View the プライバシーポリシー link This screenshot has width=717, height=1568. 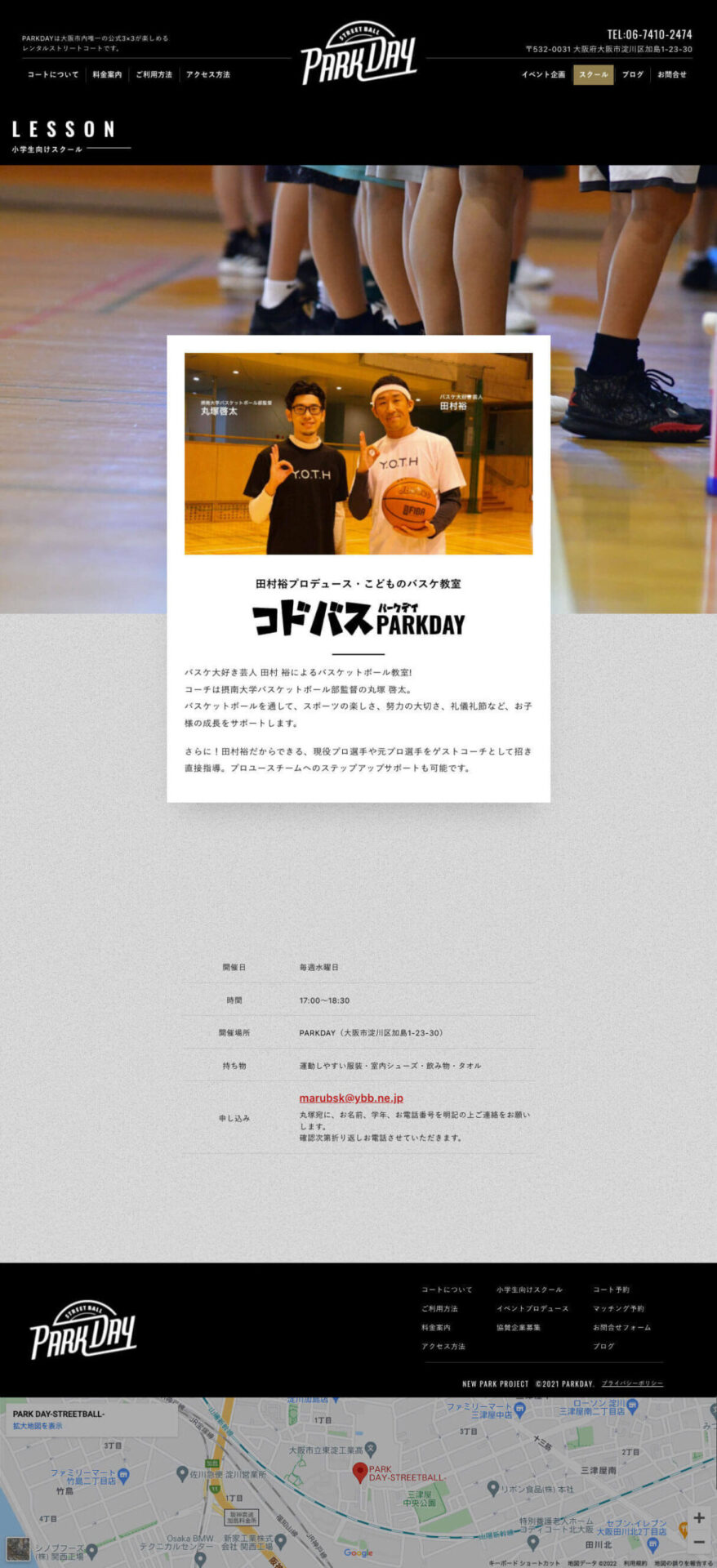(632, 1383)
